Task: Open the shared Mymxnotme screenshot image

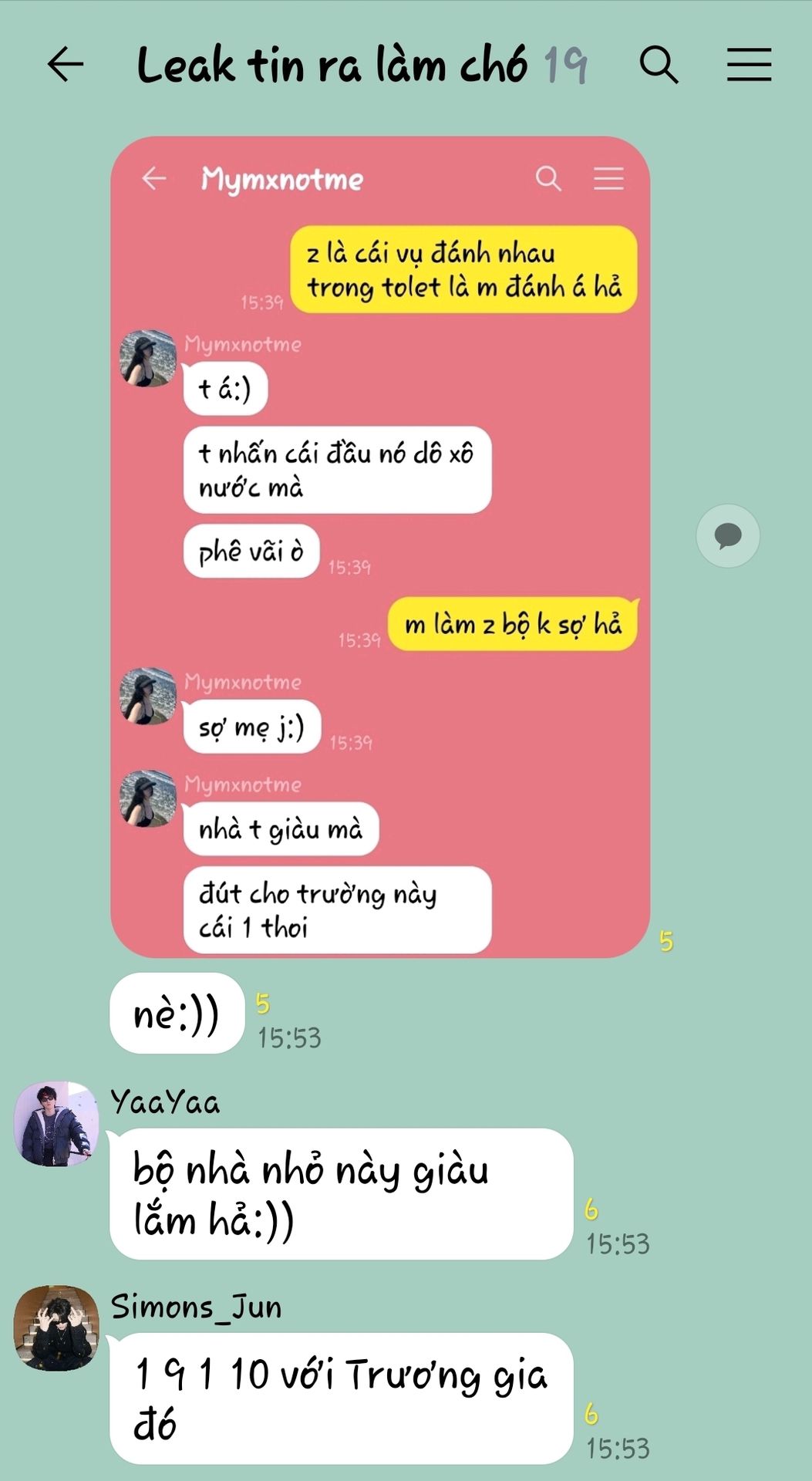Action: pos(380,546)
